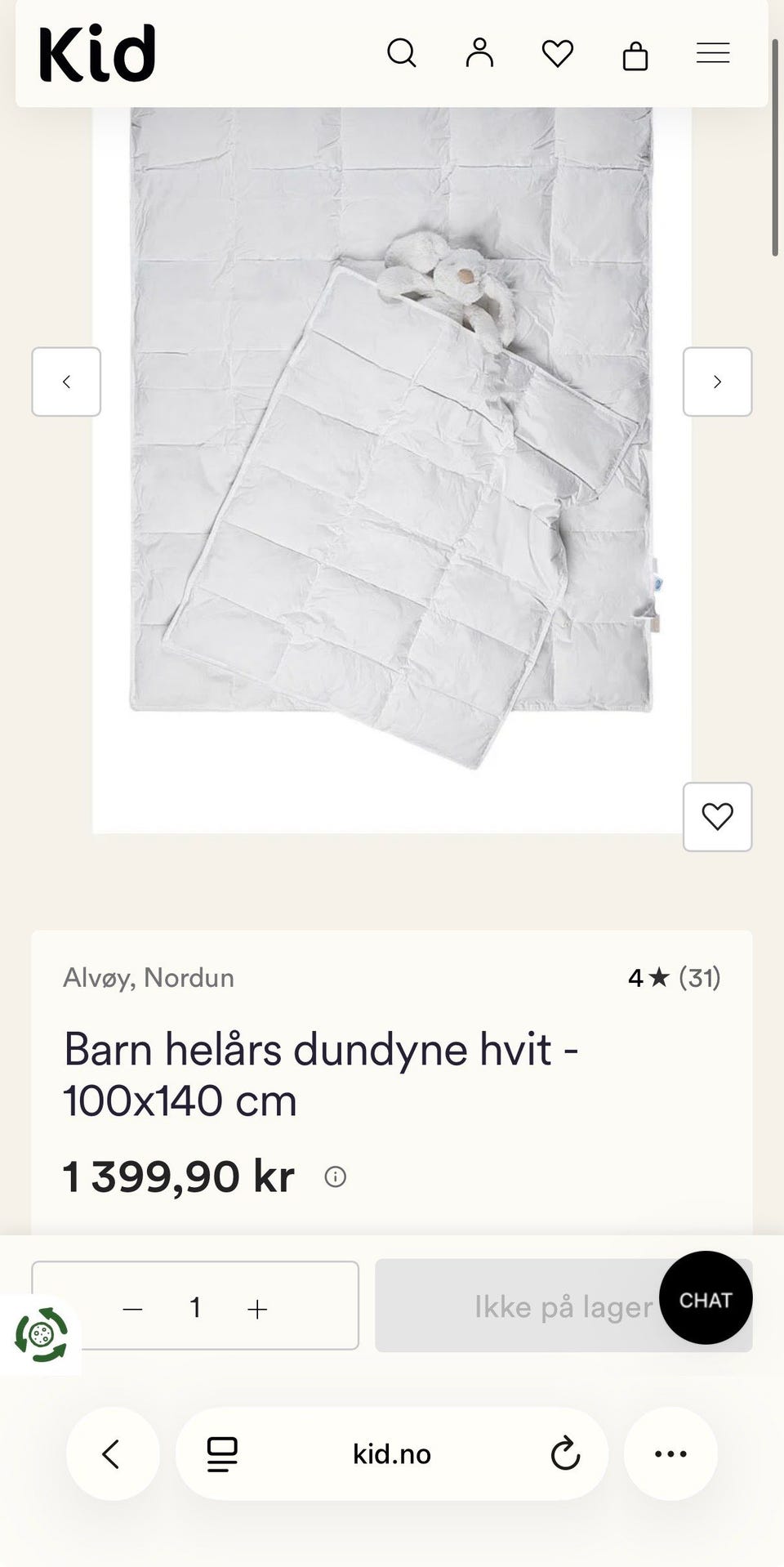Open the browser tabs overview

[x=222, y=1453]
